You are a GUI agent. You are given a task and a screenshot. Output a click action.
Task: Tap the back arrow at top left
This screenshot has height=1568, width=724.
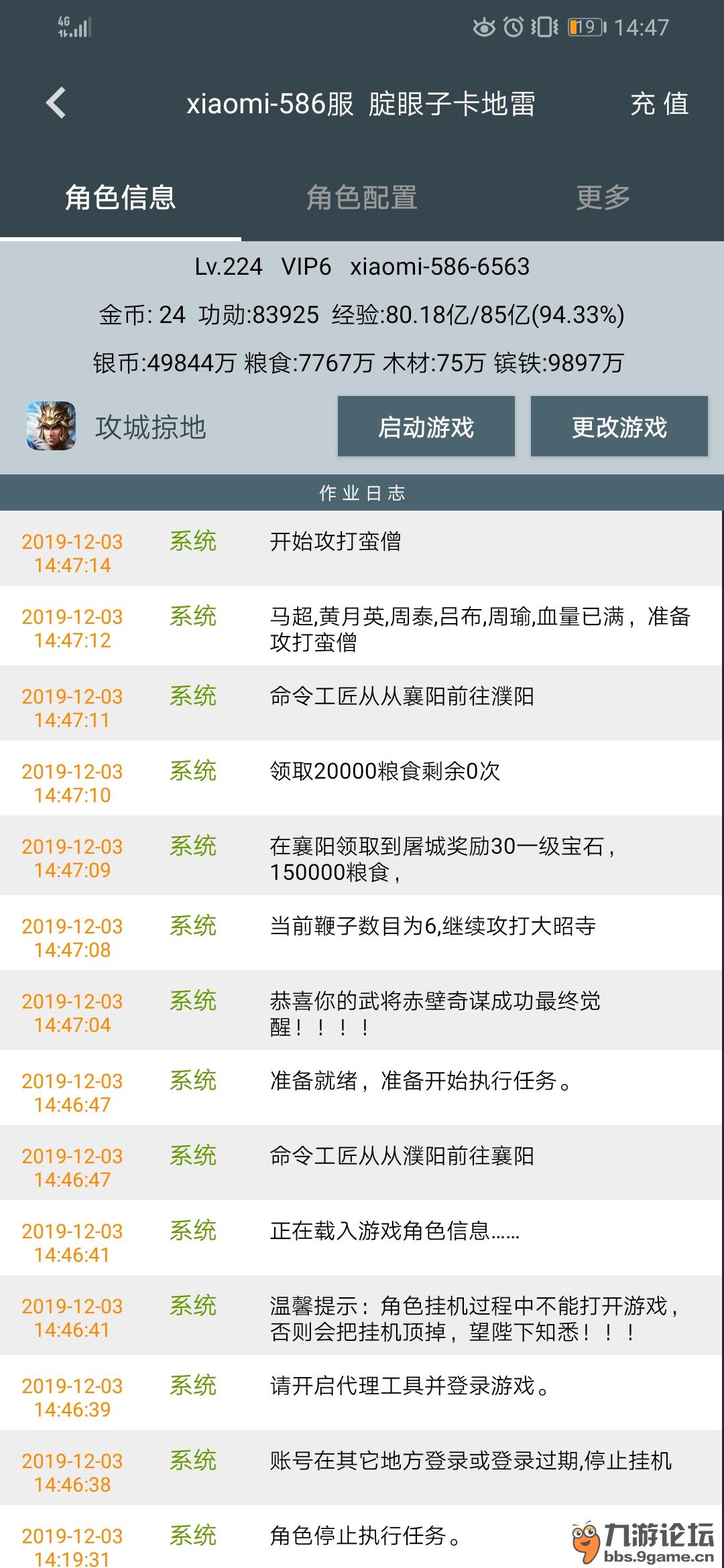tap(56, 102)
